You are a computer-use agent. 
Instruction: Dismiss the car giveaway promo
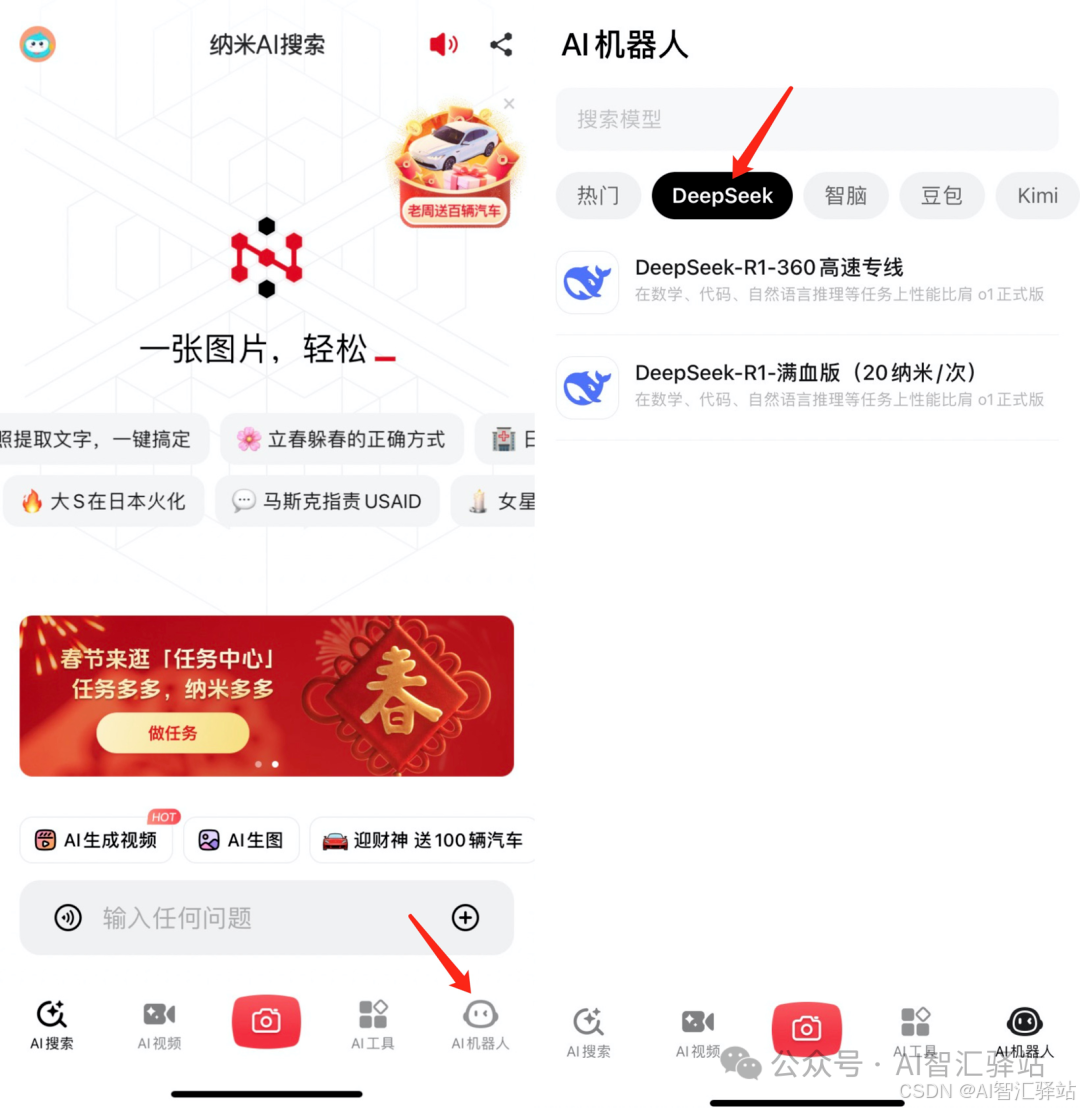click(509, 103)
